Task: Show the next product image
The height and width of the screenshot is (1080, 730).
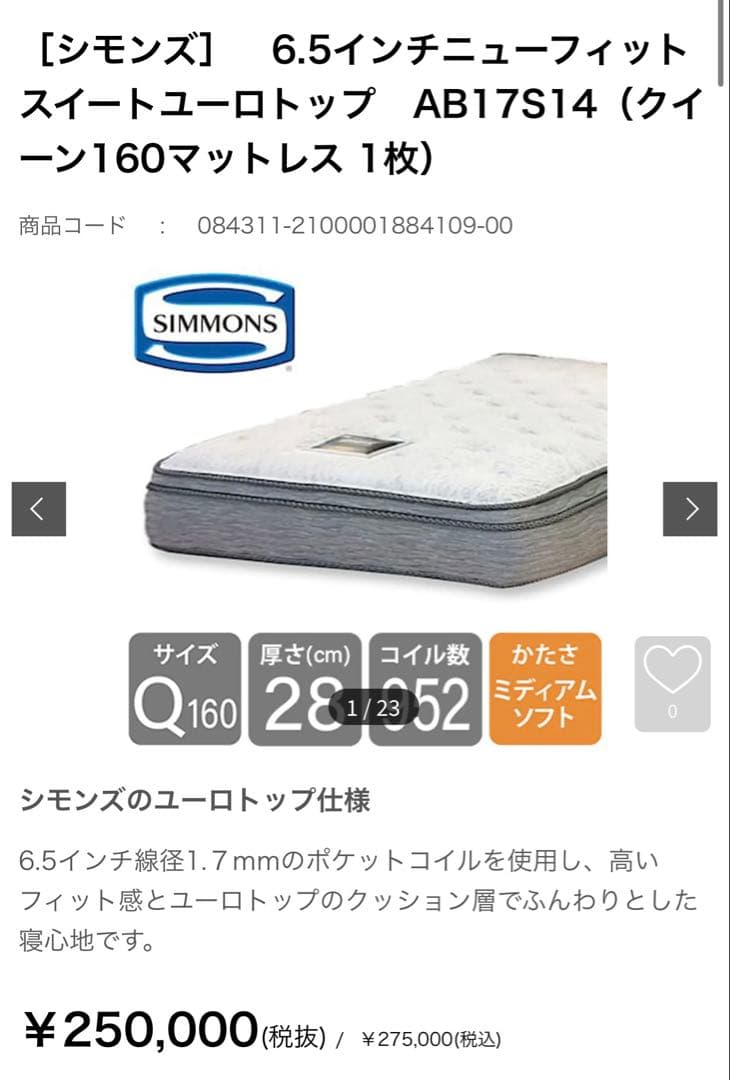Action: (690, 509)
